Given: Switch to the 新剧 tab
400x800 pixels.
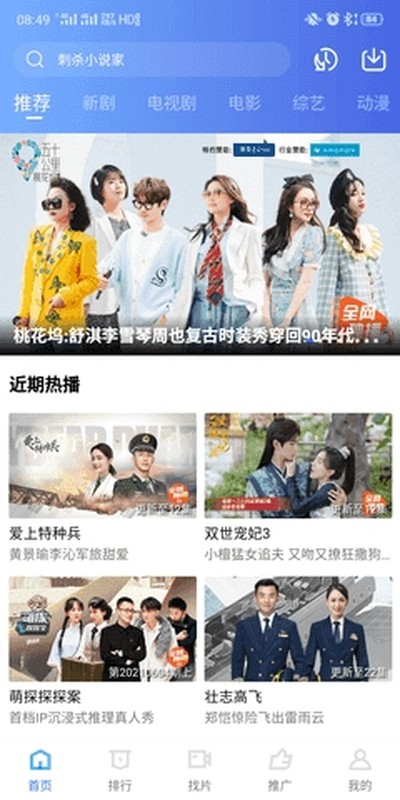Looking at the screenshot, I should tap(99, 103).
